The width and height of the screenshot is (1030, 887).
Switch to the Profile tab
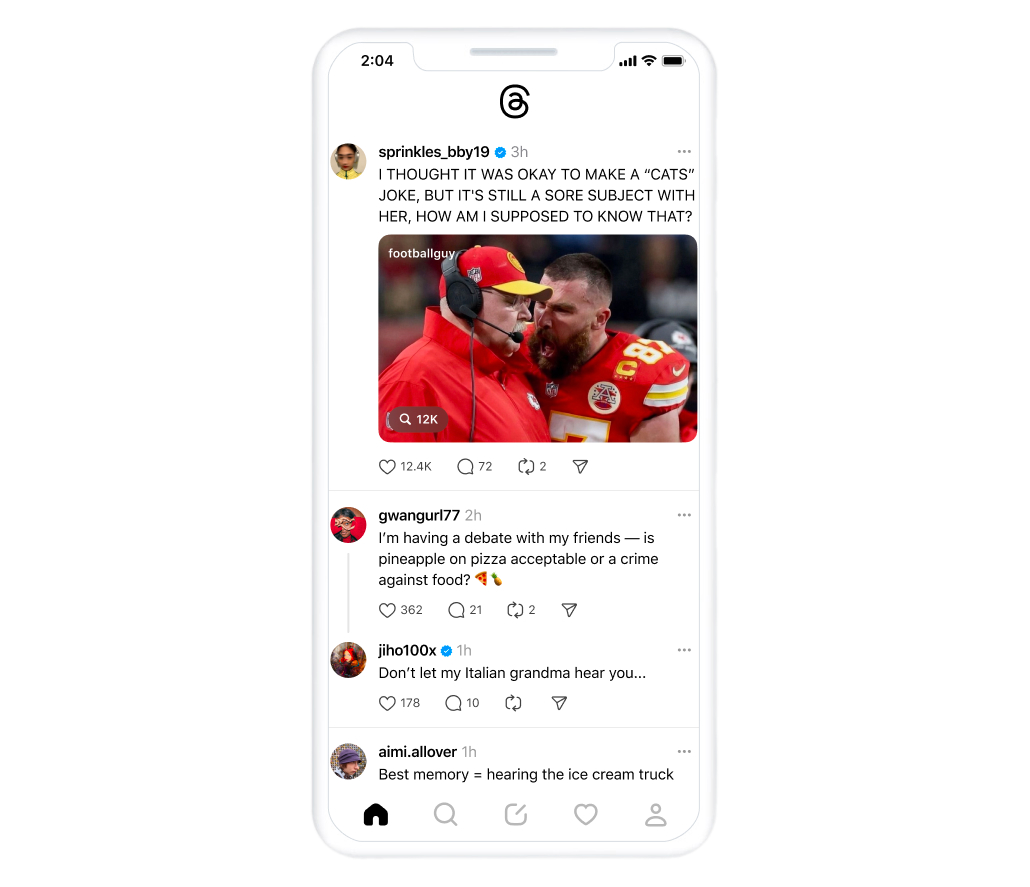pyautogui.click(x=656, y=815)
